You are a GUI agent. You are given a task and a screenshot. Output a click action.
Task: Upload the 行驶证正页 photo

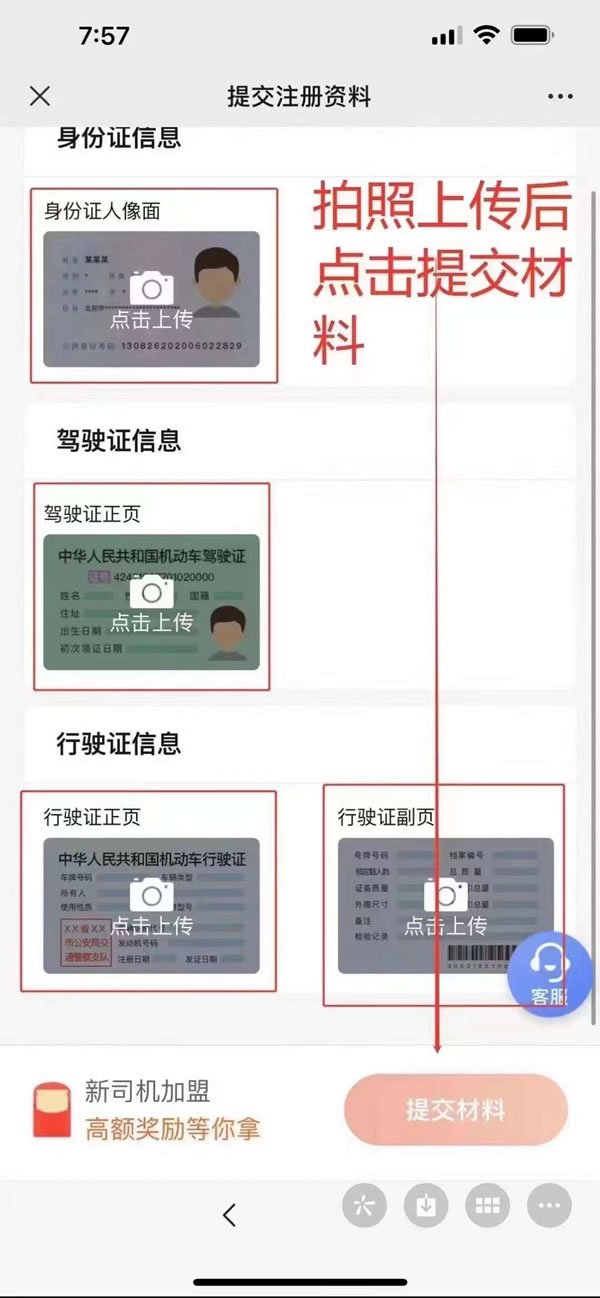152,905
